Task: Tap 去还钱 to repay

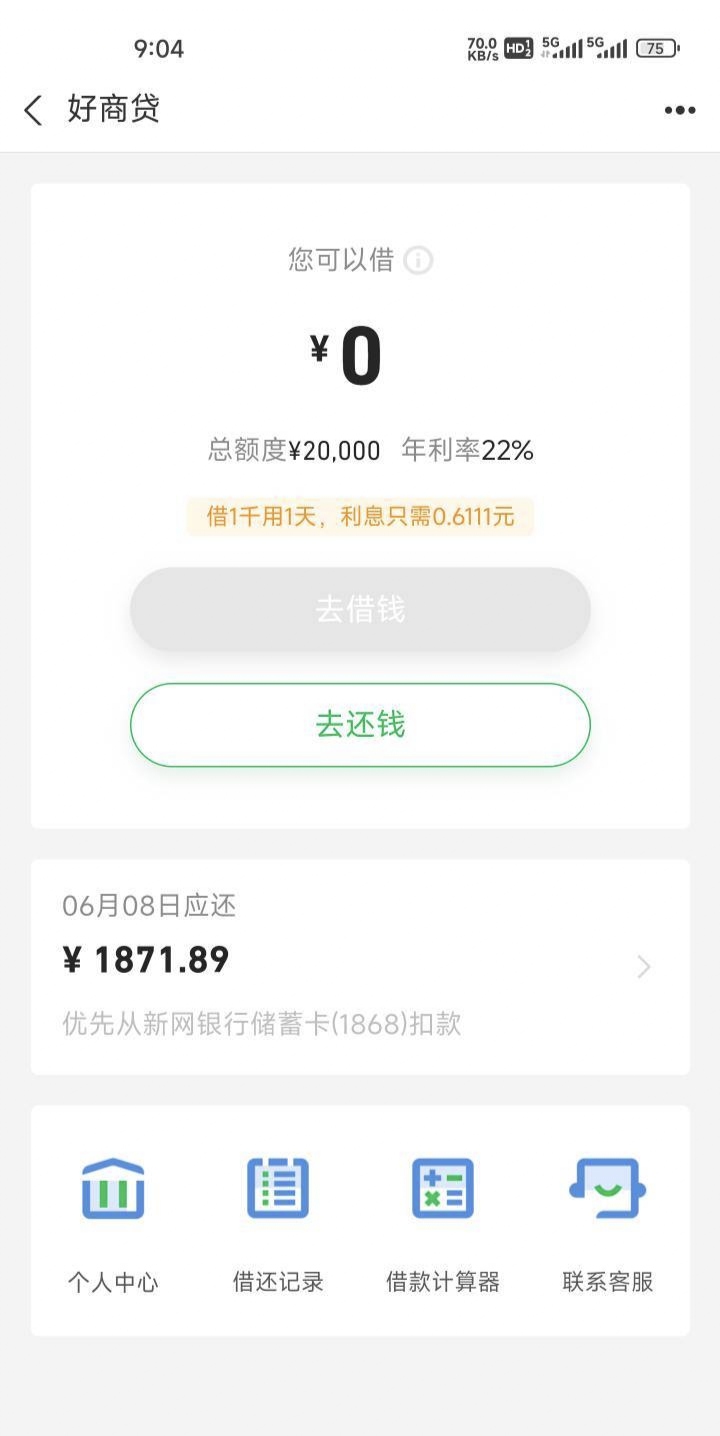Action: (x=360, y=725)
